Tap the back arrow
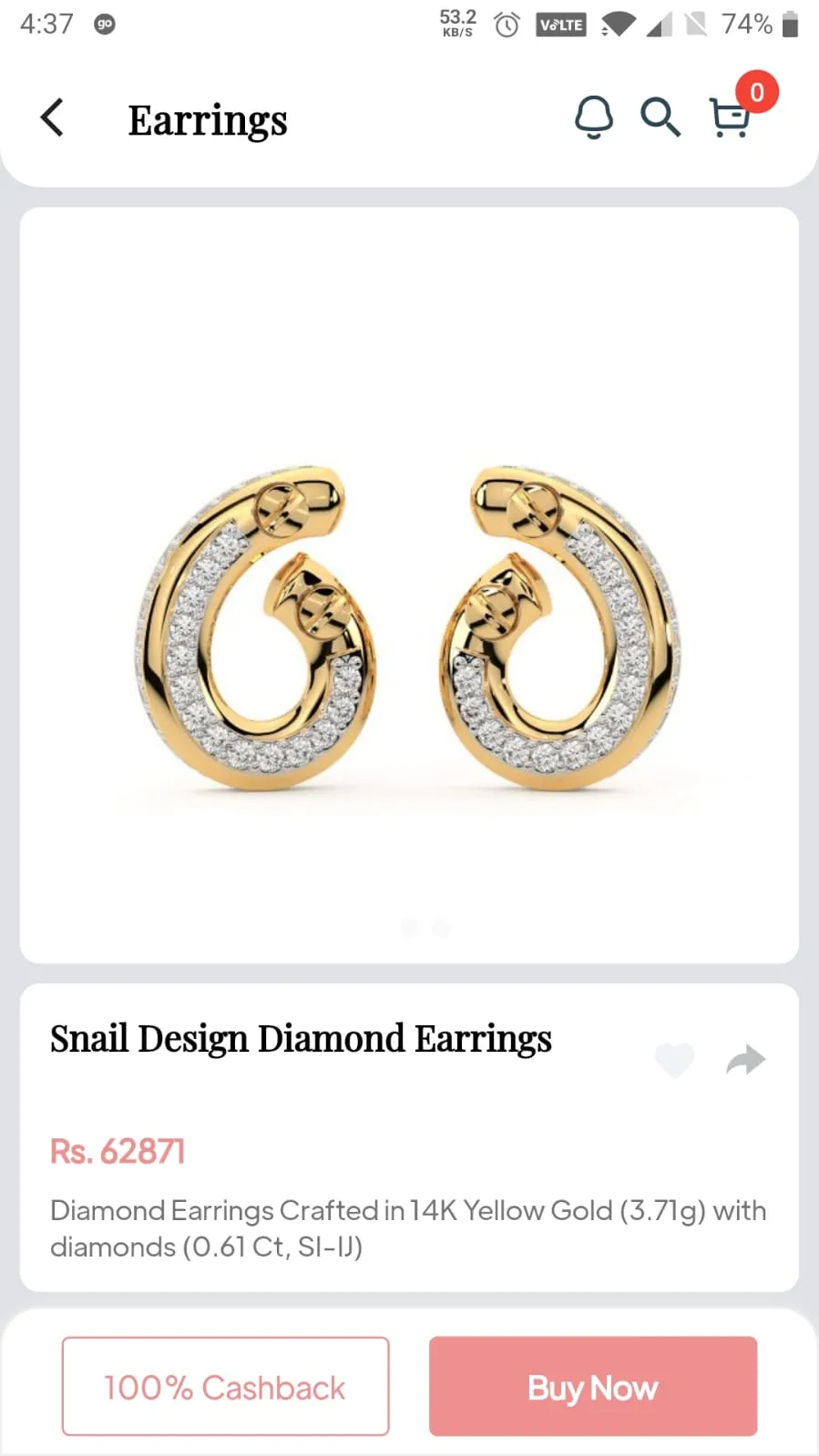The height and width of the screenshot is (1456, 819). coord(52,117)
